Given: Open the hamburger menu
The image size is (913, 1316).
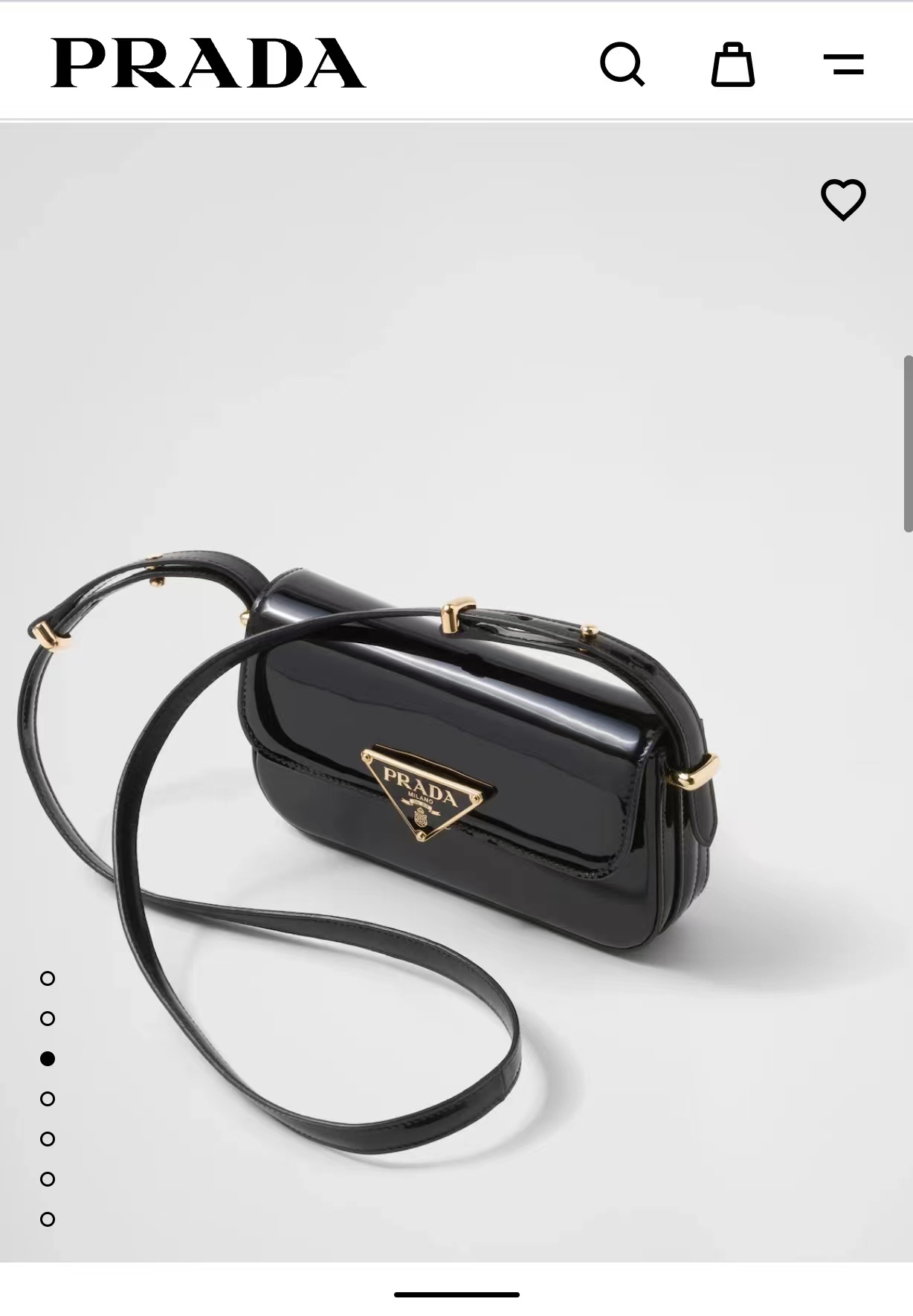Looking at the screenshot, I should click(843, 65).
